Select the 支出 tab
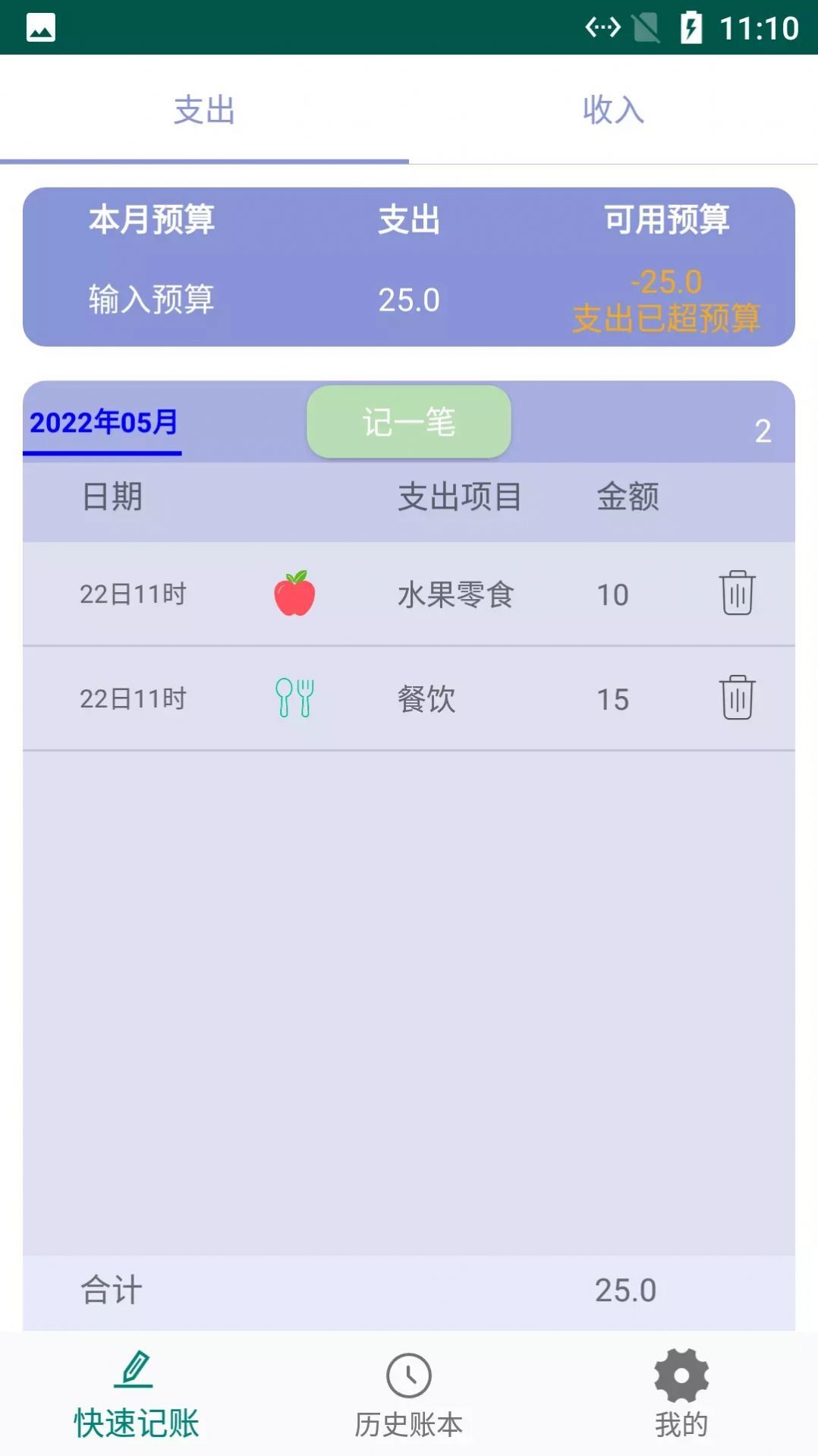The image size is (818, 1456). [205, 110]
